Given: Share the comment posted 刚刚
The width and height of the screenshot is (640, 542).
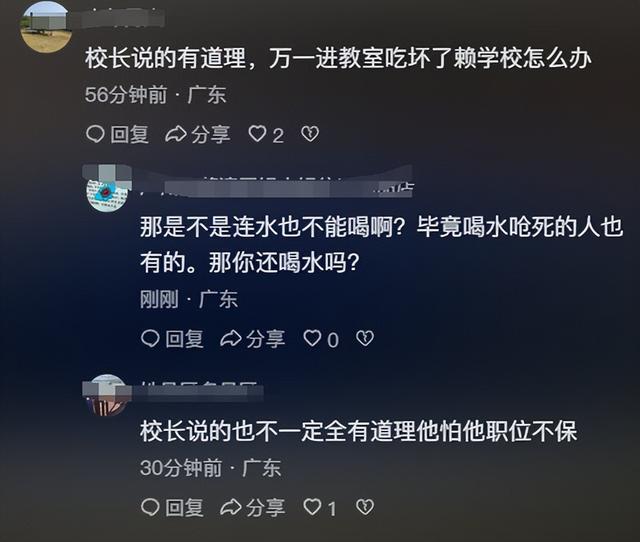Looking at the screenshot, I should point(252,339).
